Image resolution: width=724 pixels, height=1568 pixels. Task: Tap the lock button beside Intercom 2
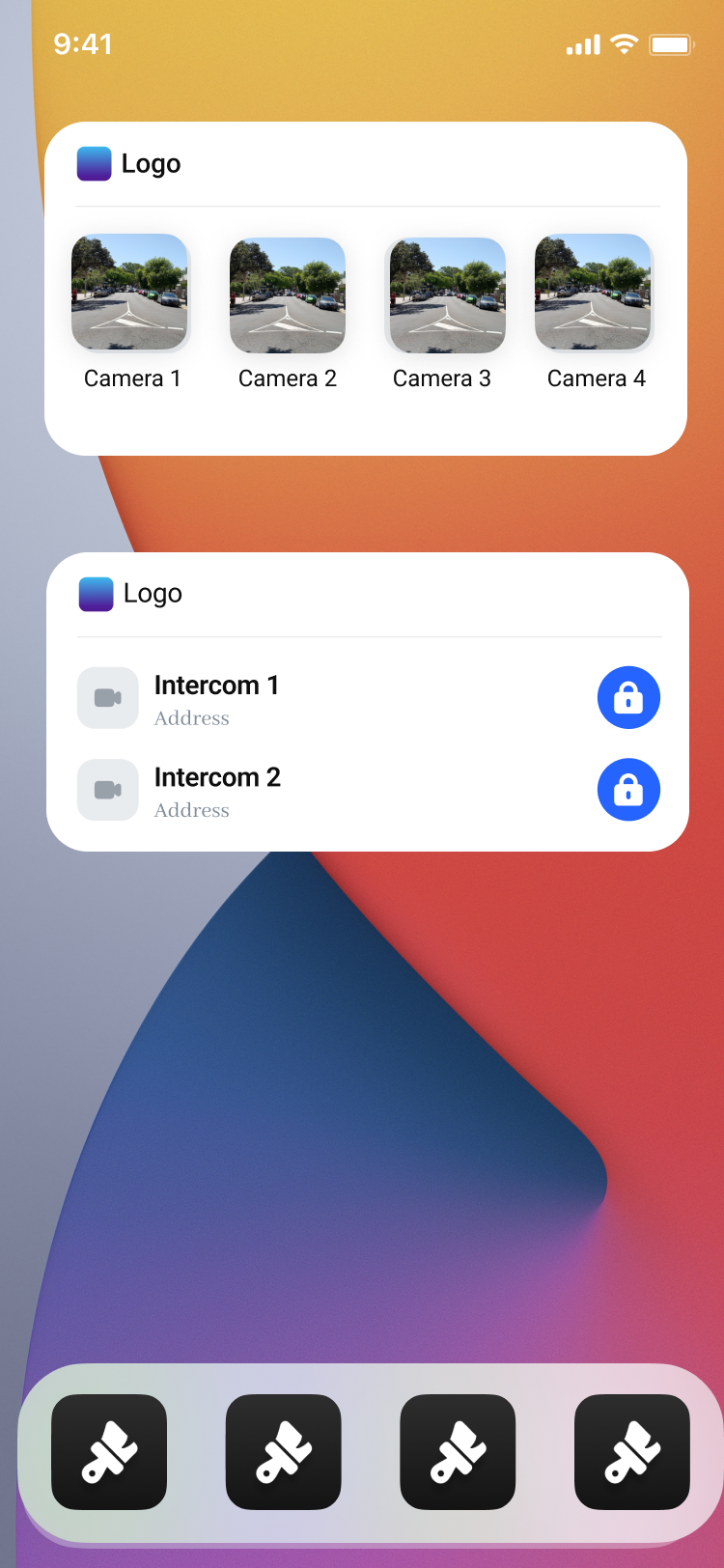pyautogui.click(x=628, y=790)
